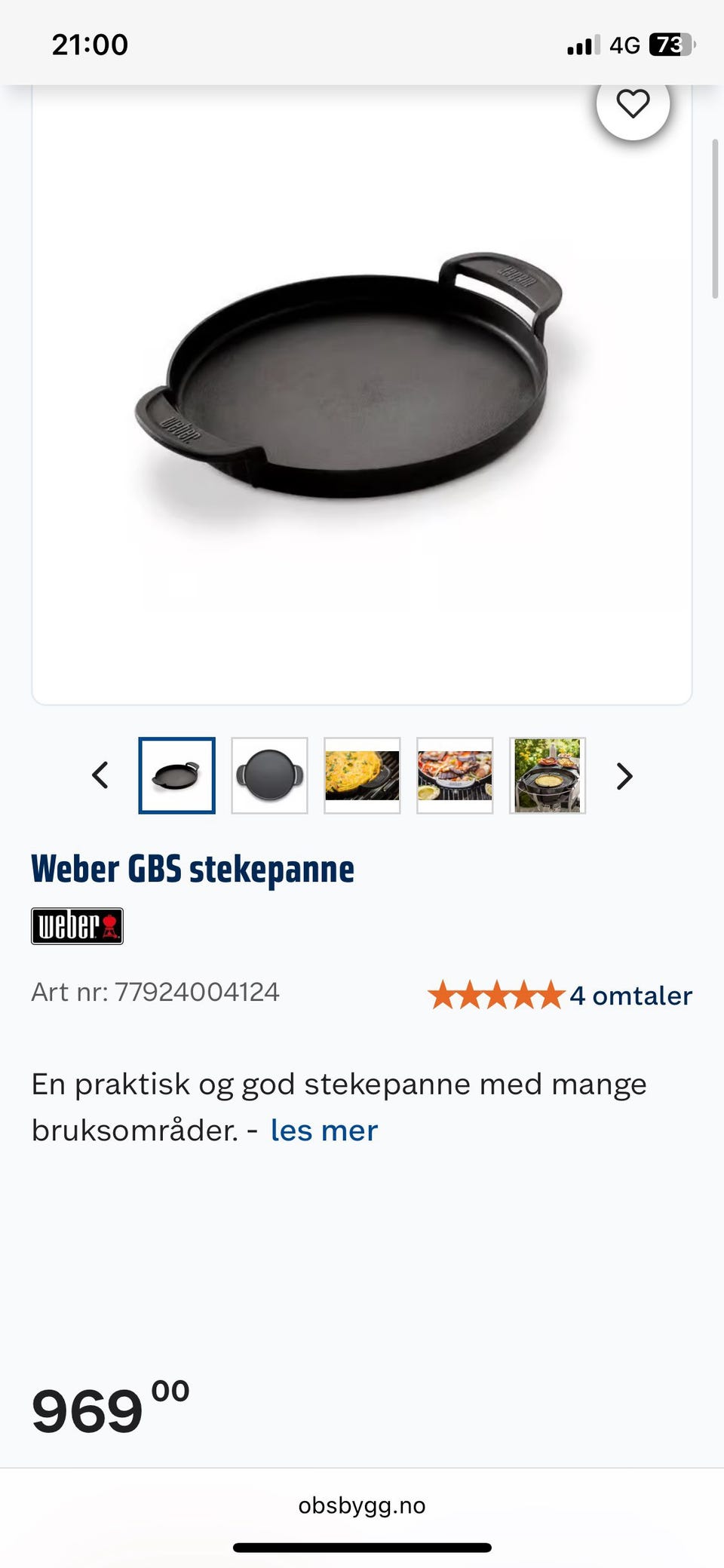Open the obsbygg.no address bar
Viewport: 724px width, 1568px height.
(x=361, y=1505)
